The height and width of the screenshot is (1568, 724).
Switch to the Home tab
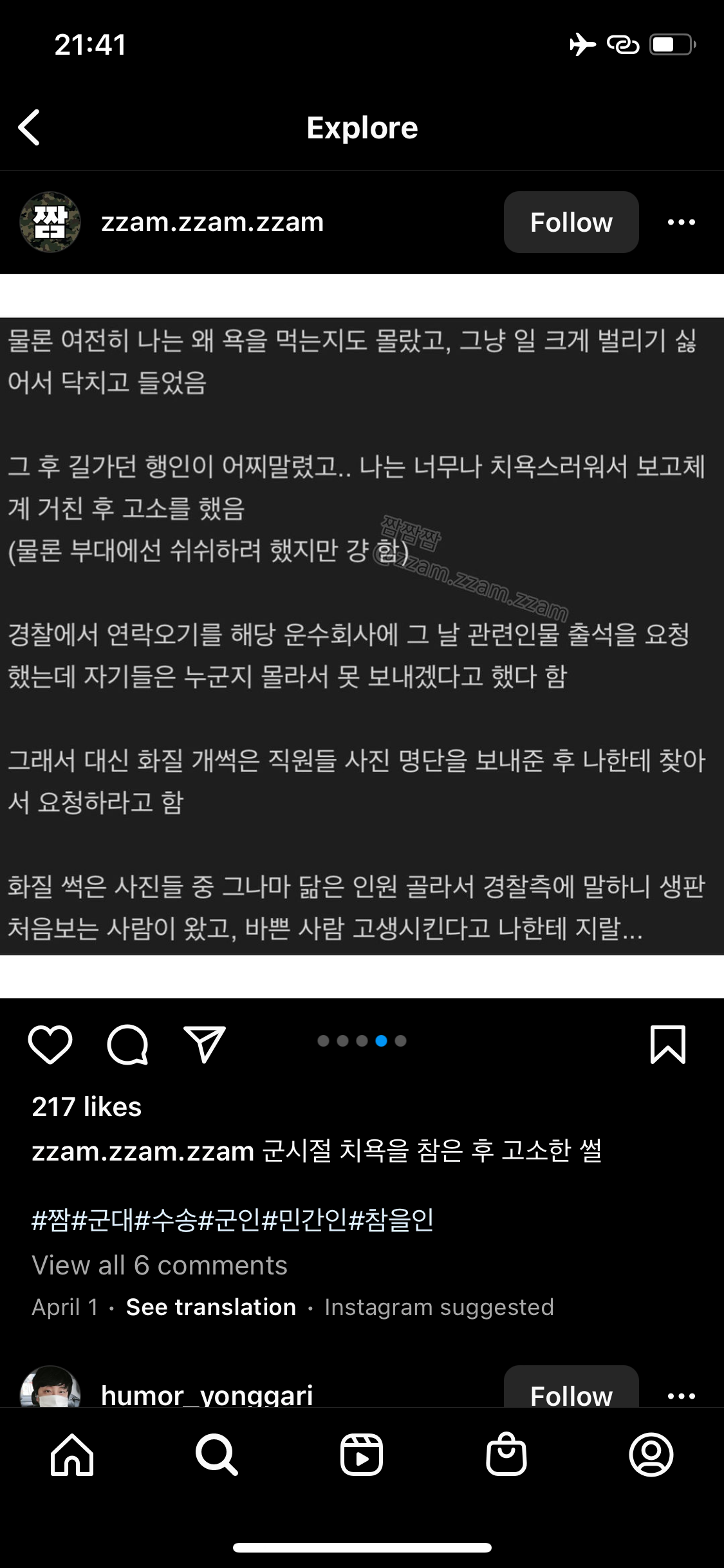(72, 1455)
